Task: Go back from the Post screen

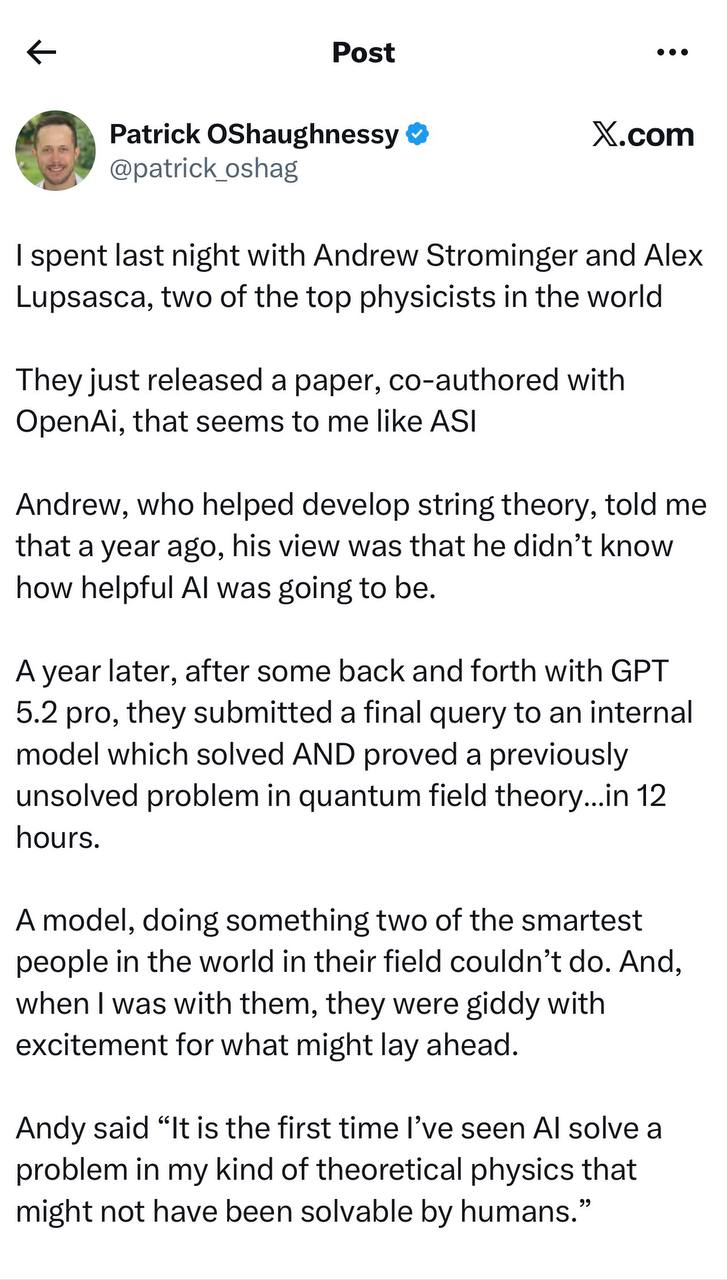Action: [42, 53]
